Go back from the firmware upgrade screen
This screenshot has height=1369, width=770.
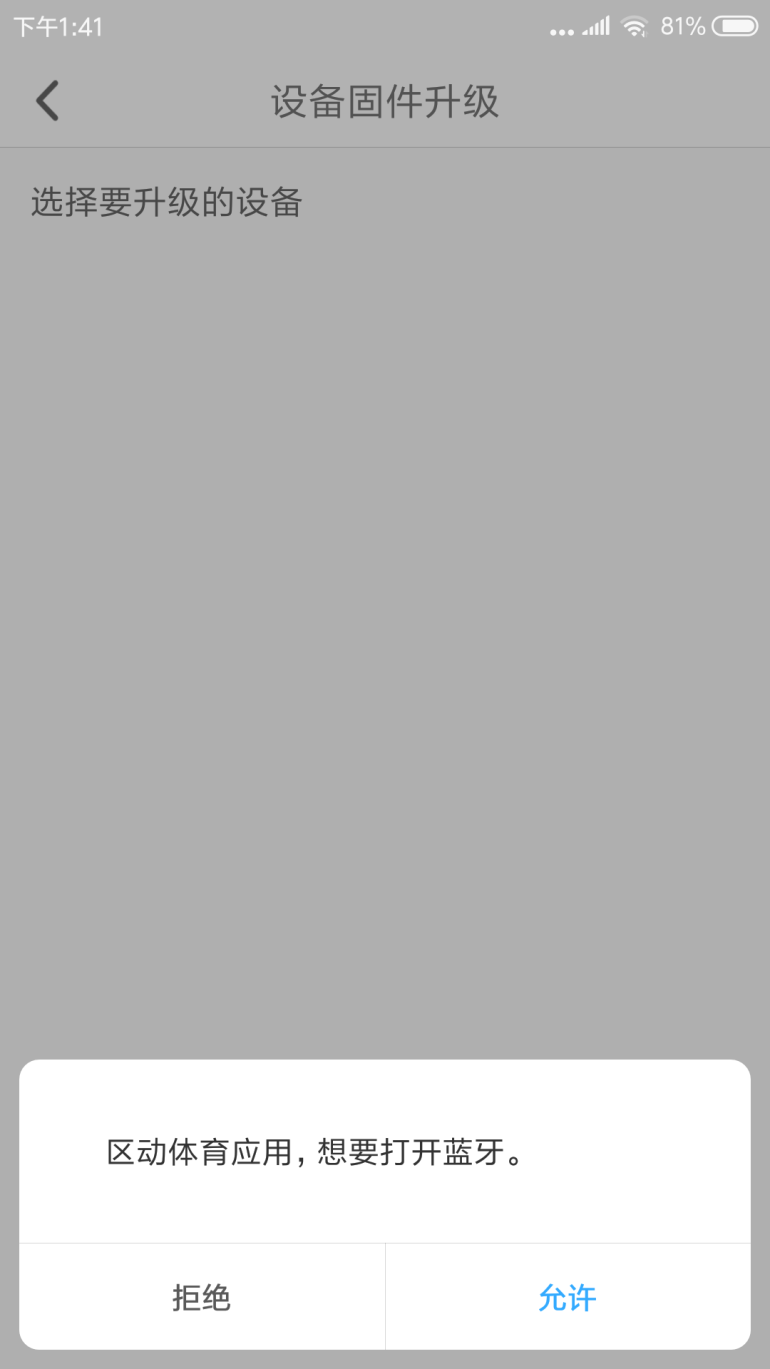(x=47, y=102)
